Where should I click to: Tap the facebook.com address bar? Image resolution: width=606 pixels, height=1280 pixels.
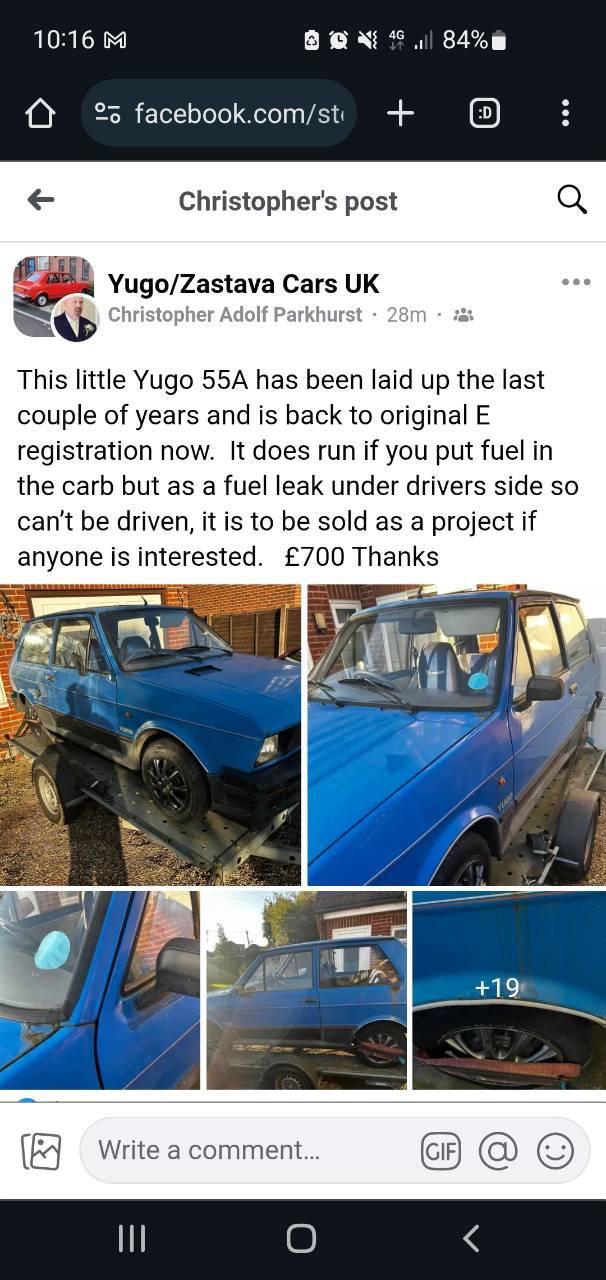(x=219, y=114)
